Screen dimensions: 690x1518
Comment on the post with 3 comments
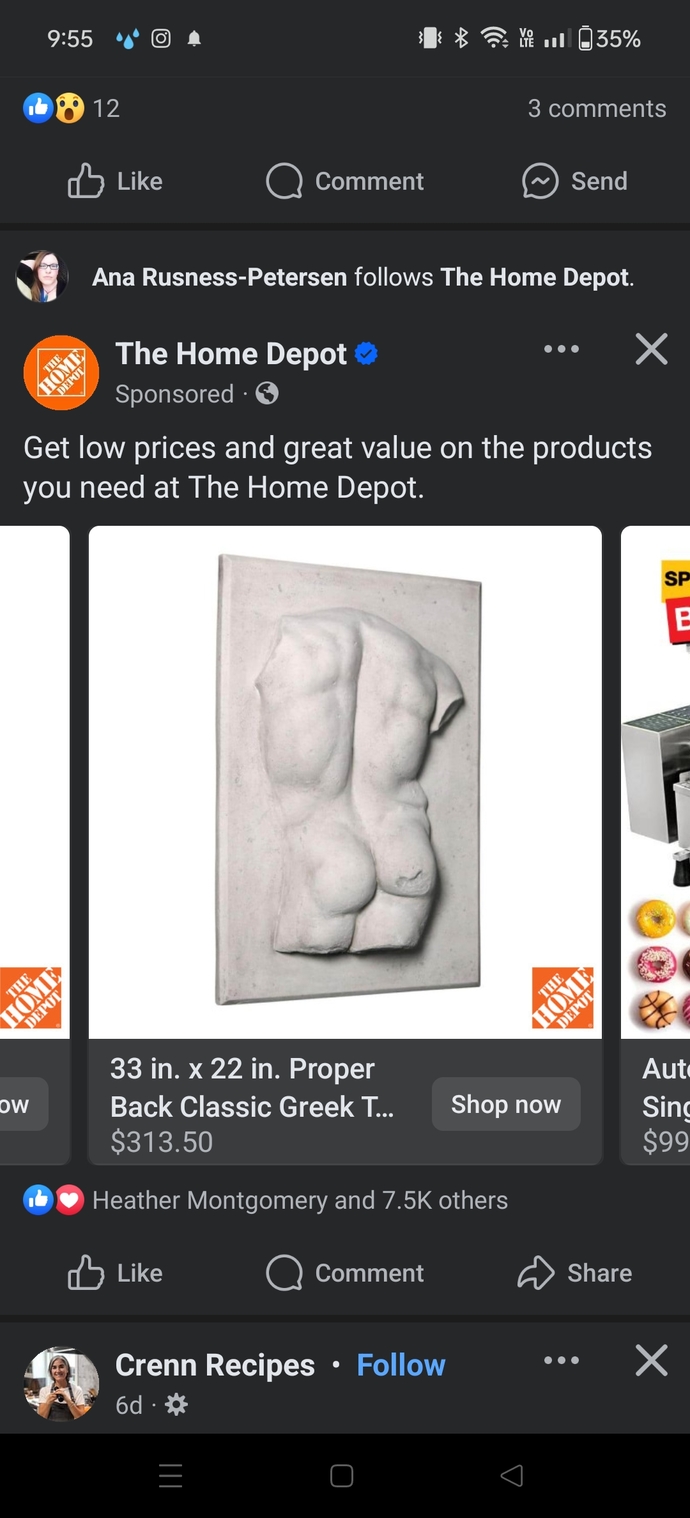[345, 181]
